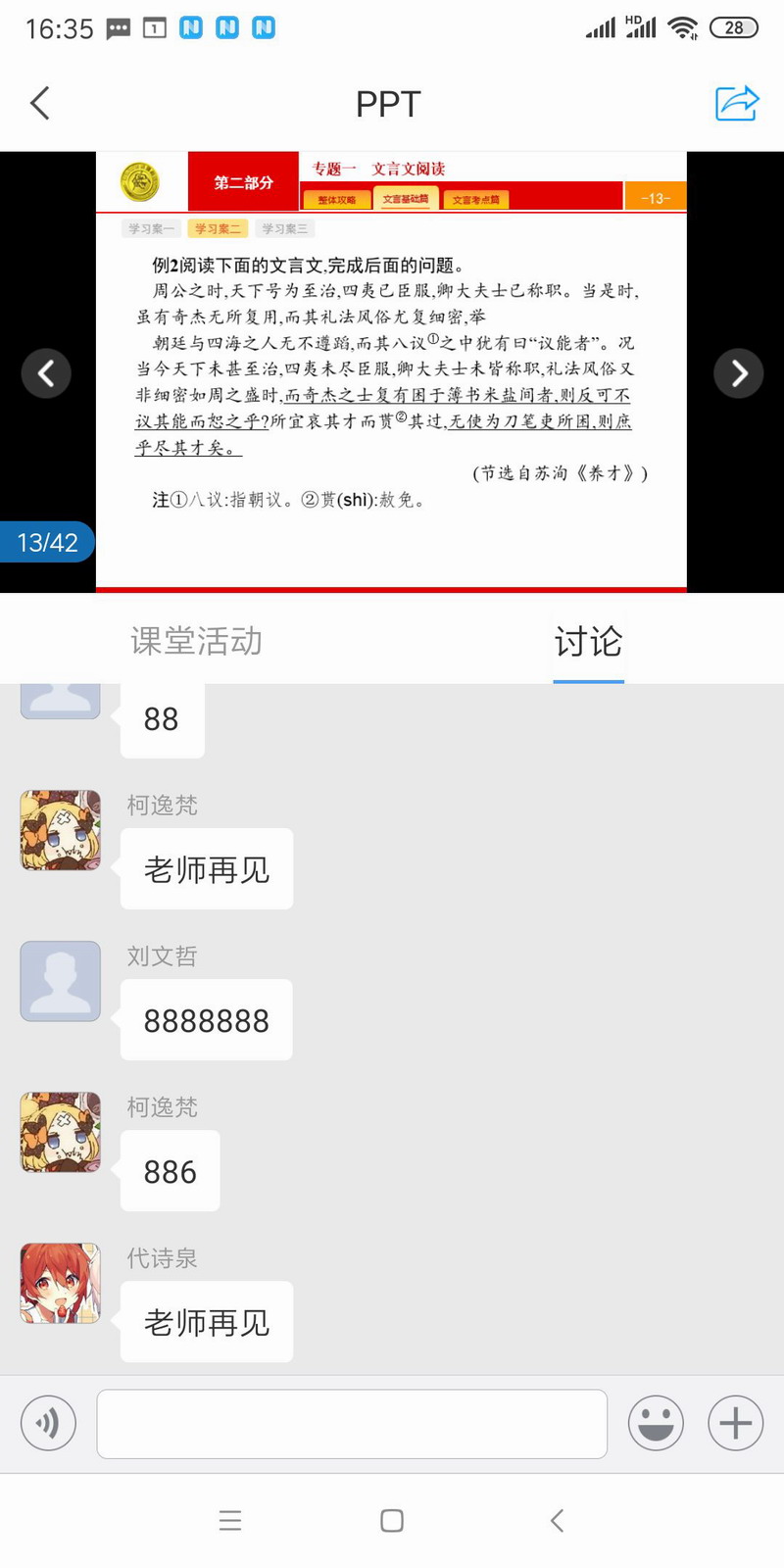Screen dimensions: 784x1568
Task: Go back from the PPT screen
Action: click(x=40, y=103)
